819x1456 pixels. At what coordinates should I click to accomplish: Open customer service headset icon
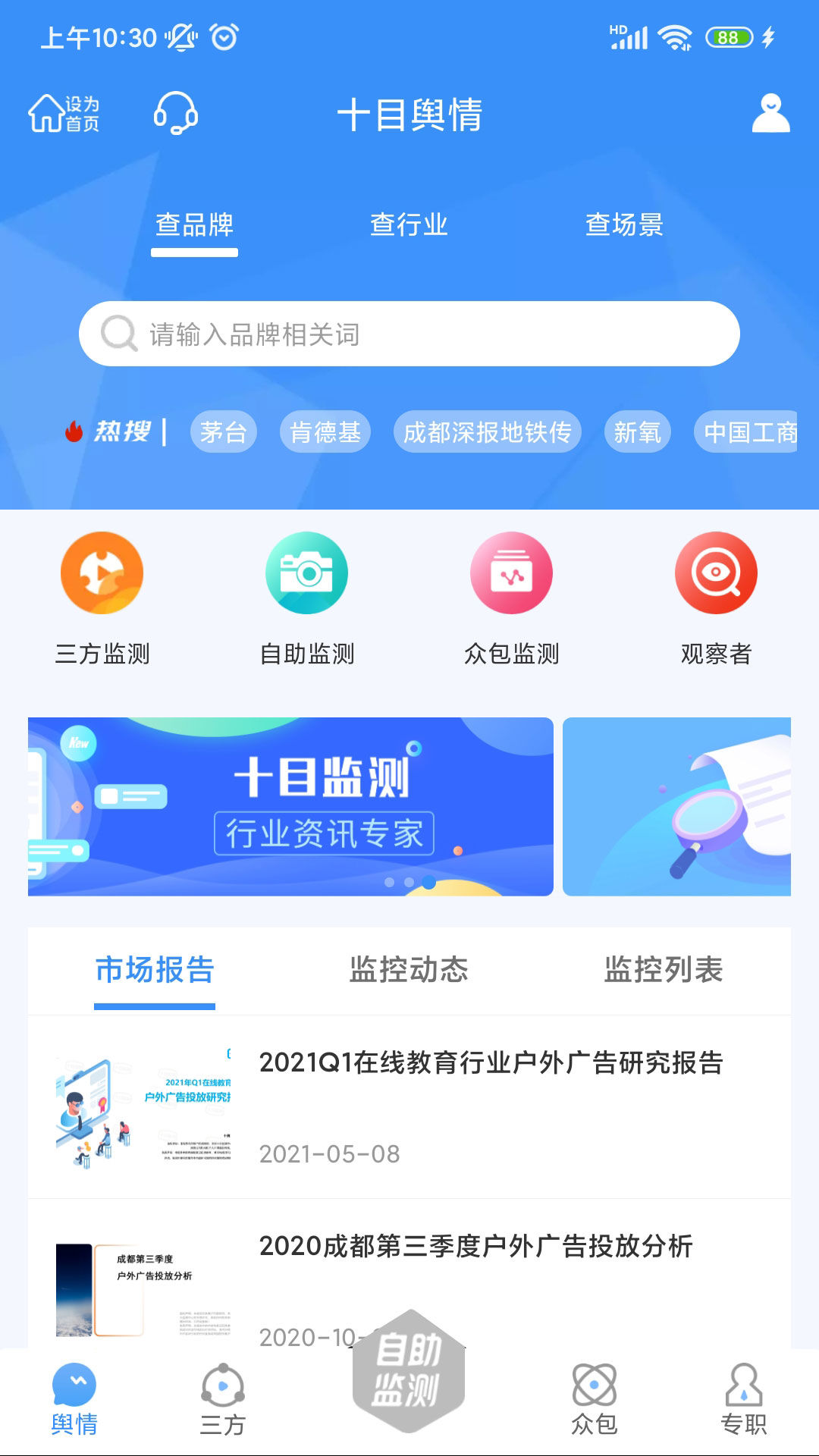pyautogui.click(x=176, y=115)
